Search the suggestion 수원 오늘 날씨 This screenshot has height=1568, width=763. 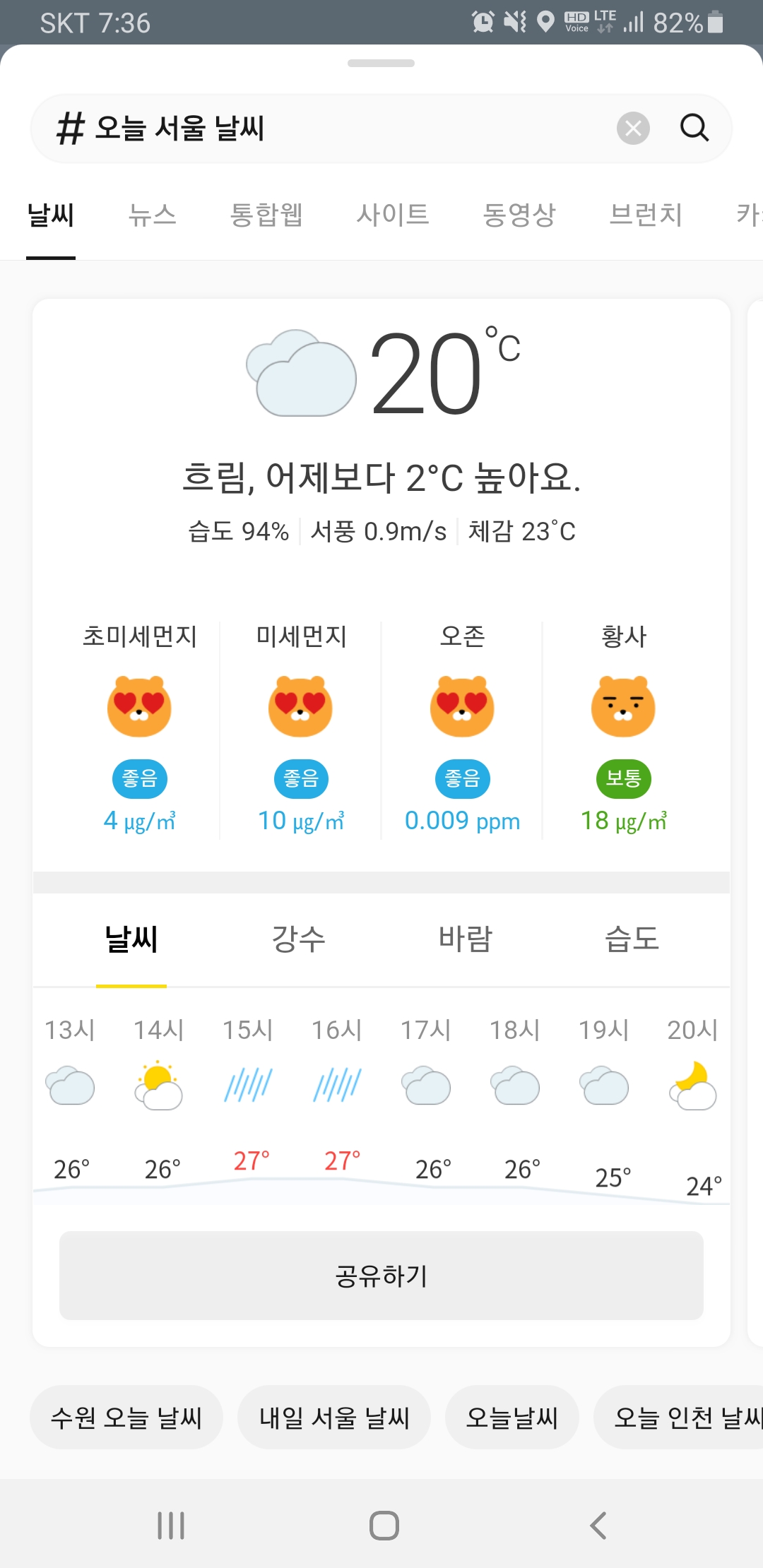(126, 1418)
